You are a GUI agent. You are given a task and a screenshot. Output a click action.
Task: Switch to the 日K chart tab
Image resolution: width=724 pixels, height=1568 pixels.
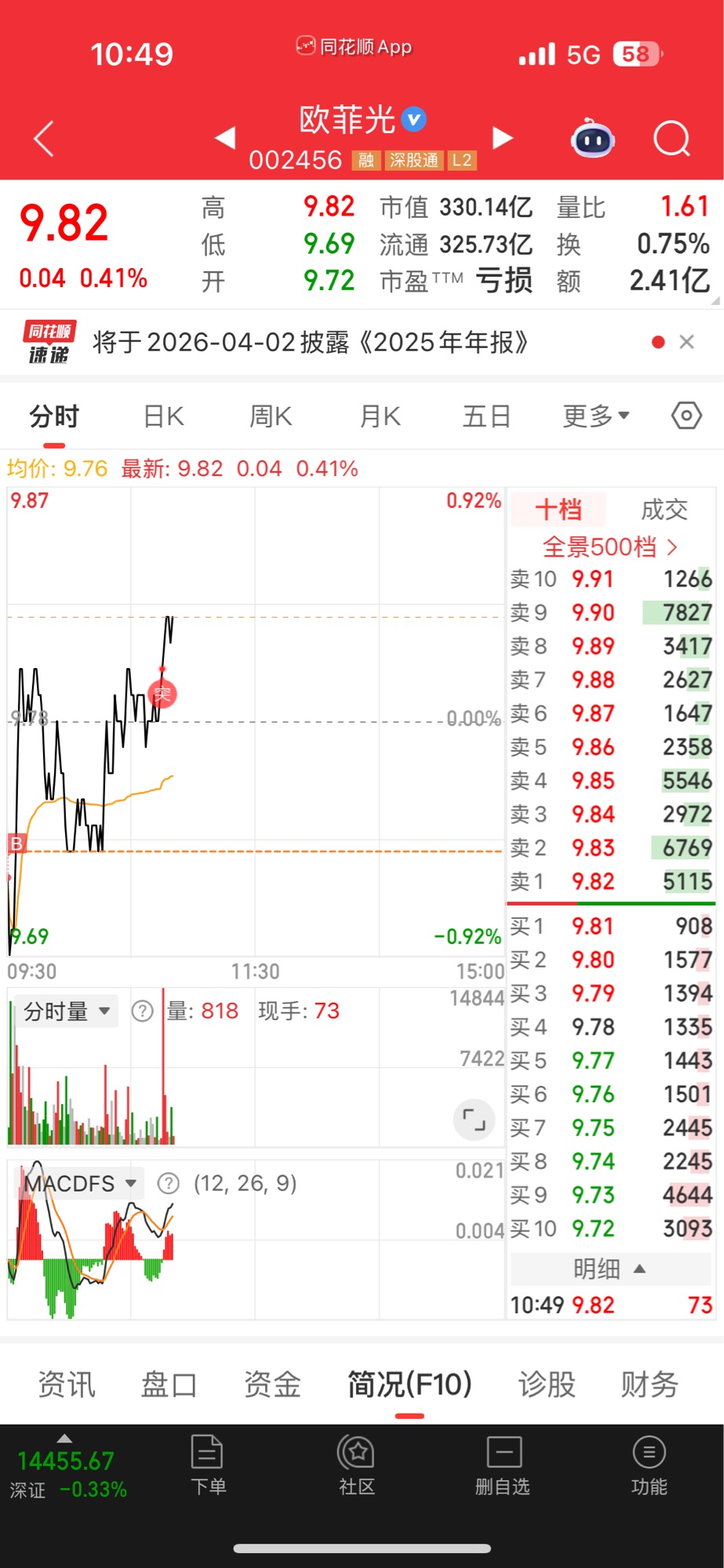[x=164, y=416]
